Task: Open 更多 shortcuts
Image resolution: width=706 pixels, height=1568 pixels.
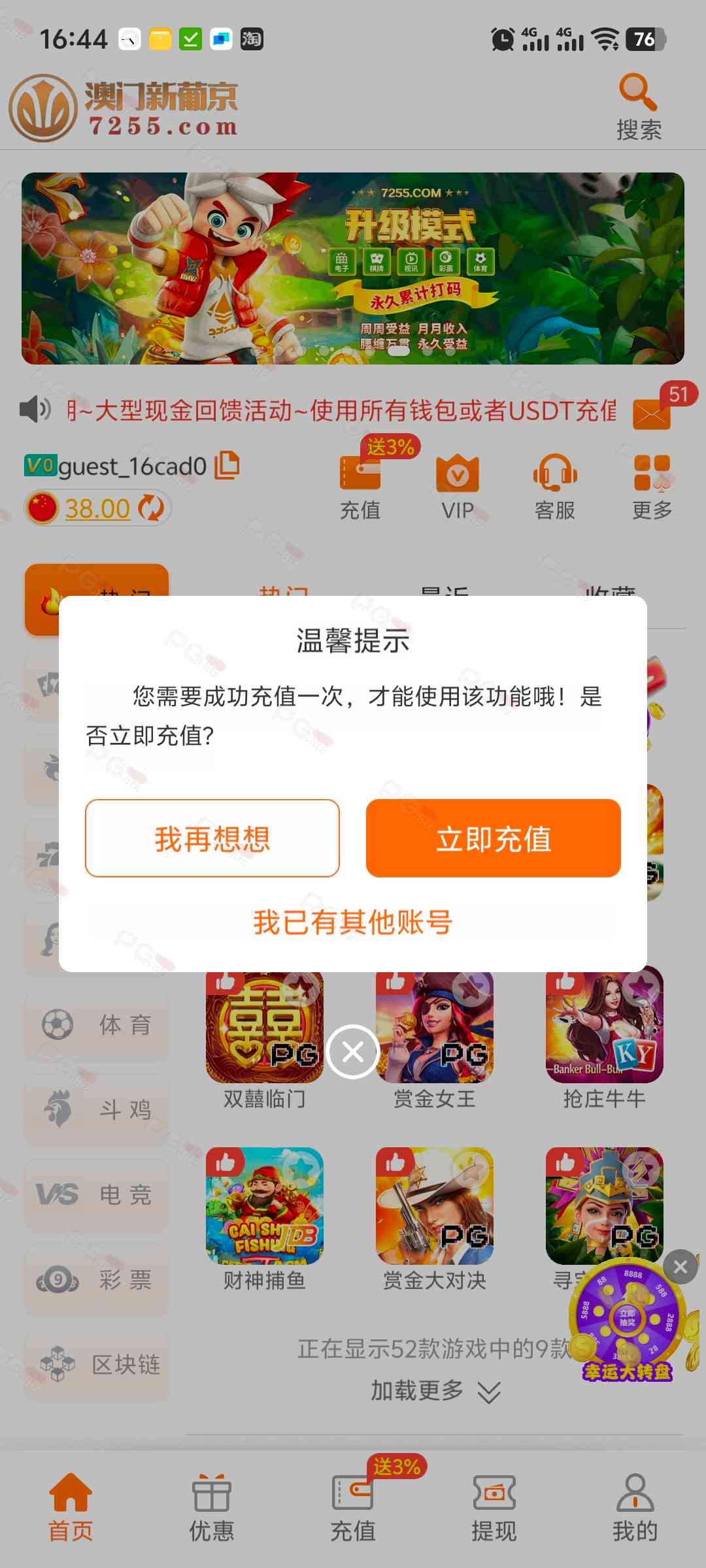Action: pyautogui.click(x=652, y=487)
